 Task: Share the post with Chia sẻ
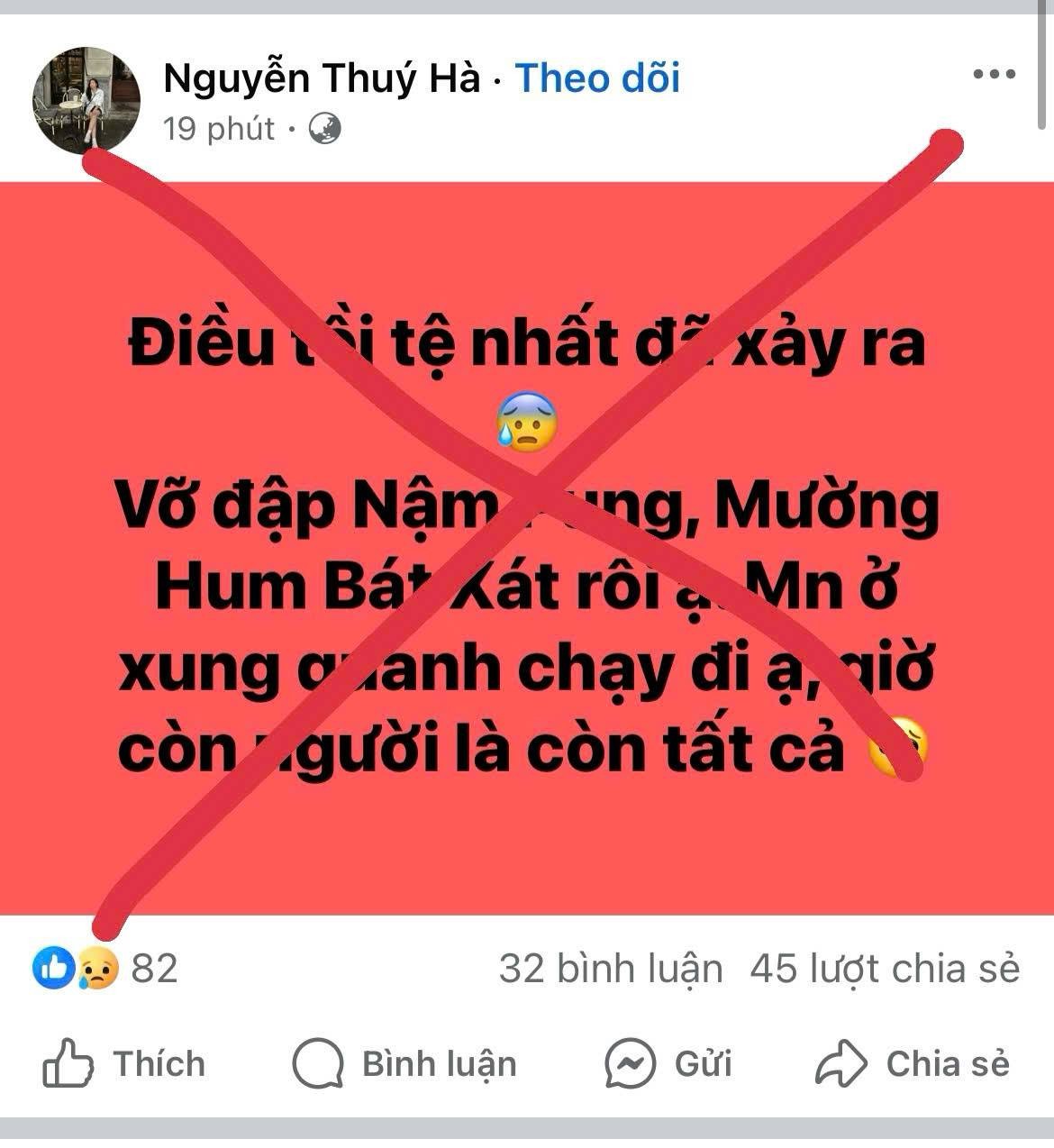(x=912, y=1064)
